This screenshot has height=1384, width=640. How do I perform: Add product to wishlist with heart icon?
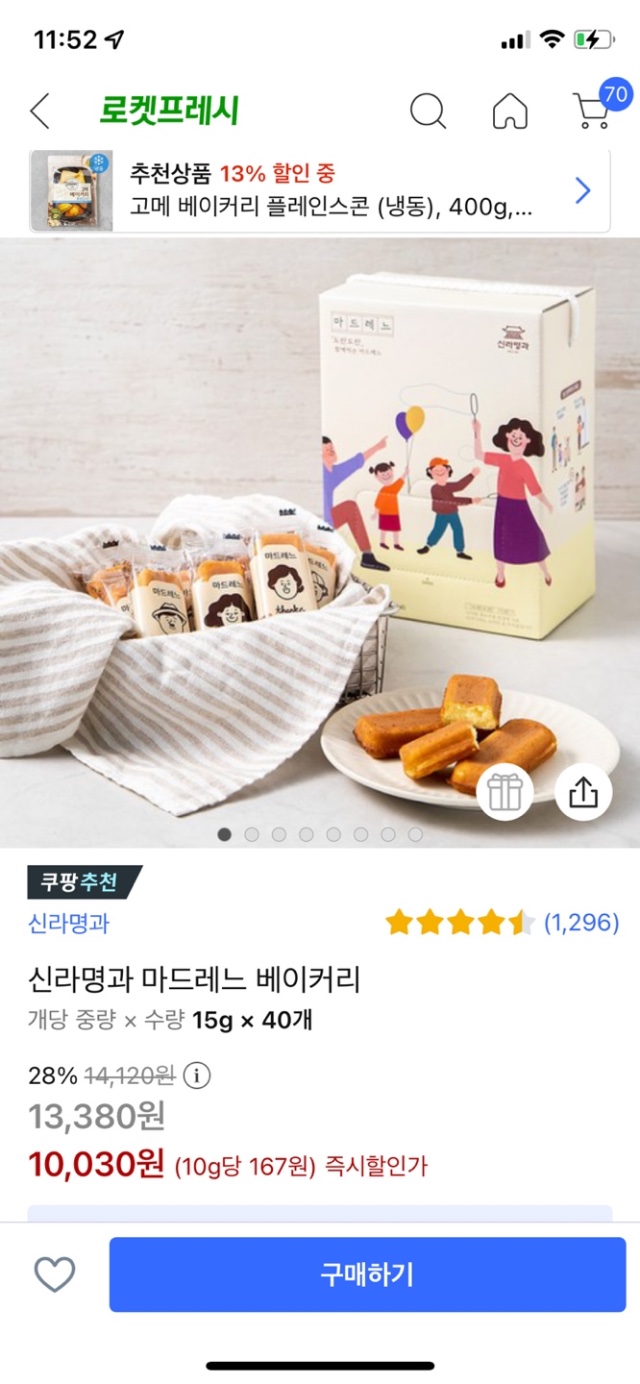click(x=55, y=1274)
